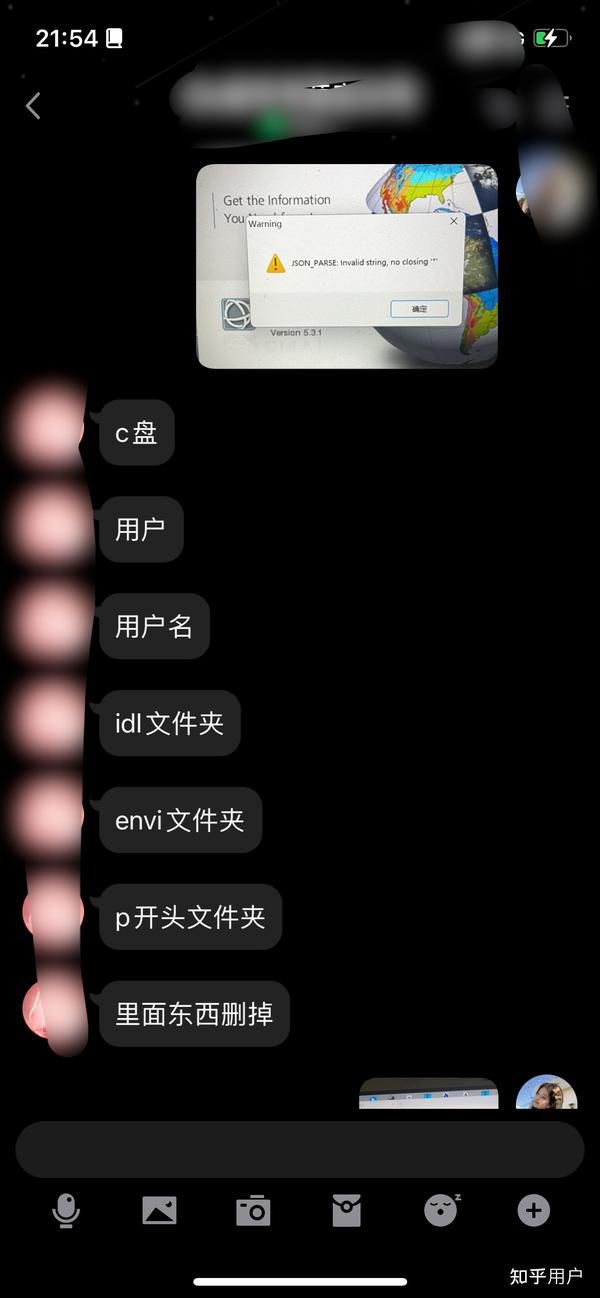This screenshot has height=1298, width=600.
Task: Open the emoji sticker panel
Action: 441,1210
